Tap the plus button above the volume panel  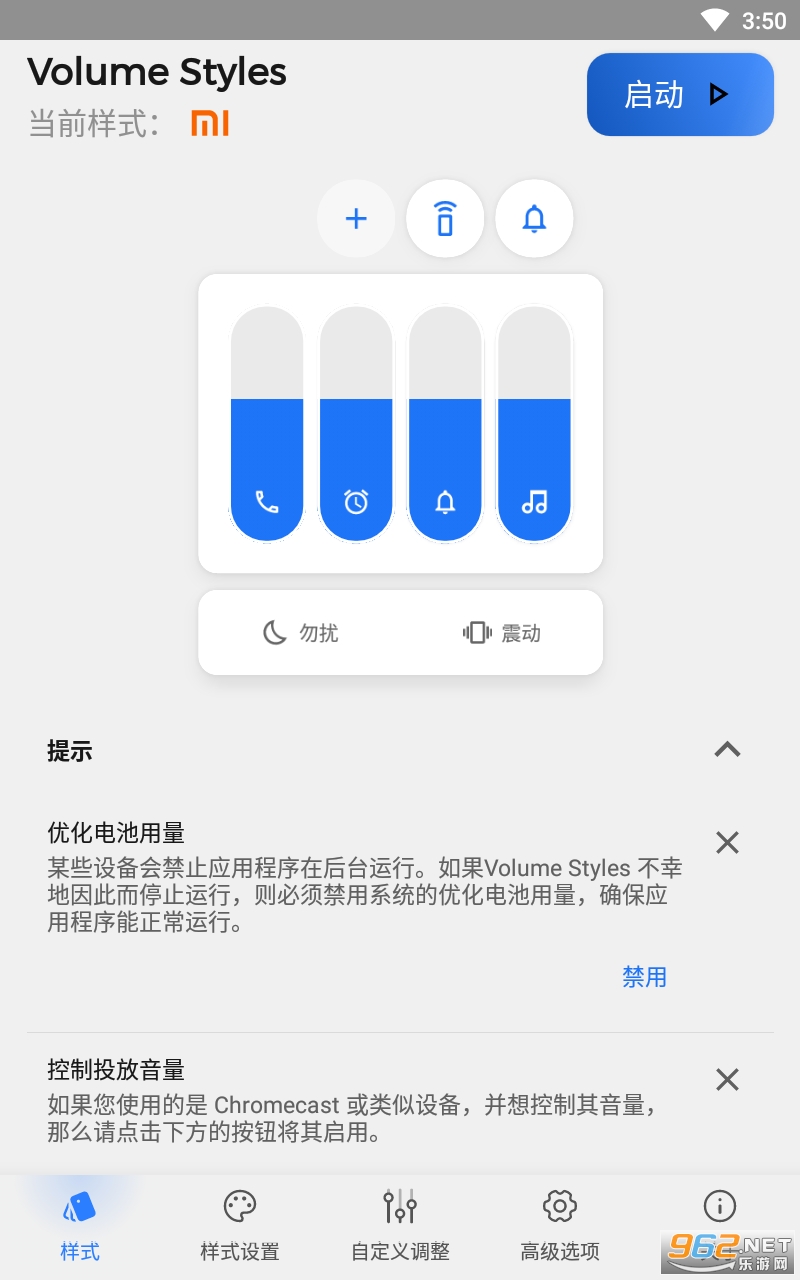coord(356,218)
